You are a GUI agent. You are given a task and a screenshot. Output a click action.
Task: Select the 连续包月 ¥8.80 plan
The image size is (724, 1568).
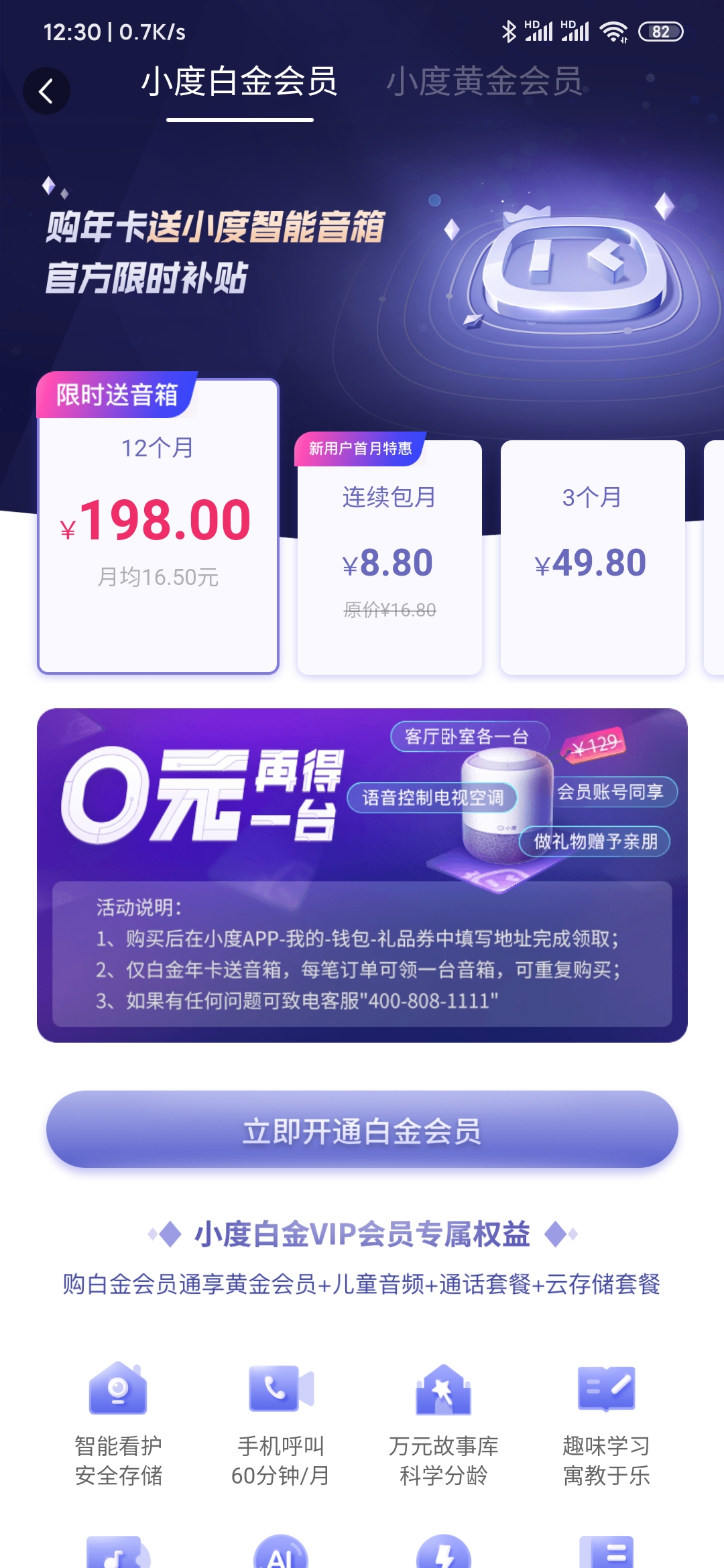pos(389,558)
